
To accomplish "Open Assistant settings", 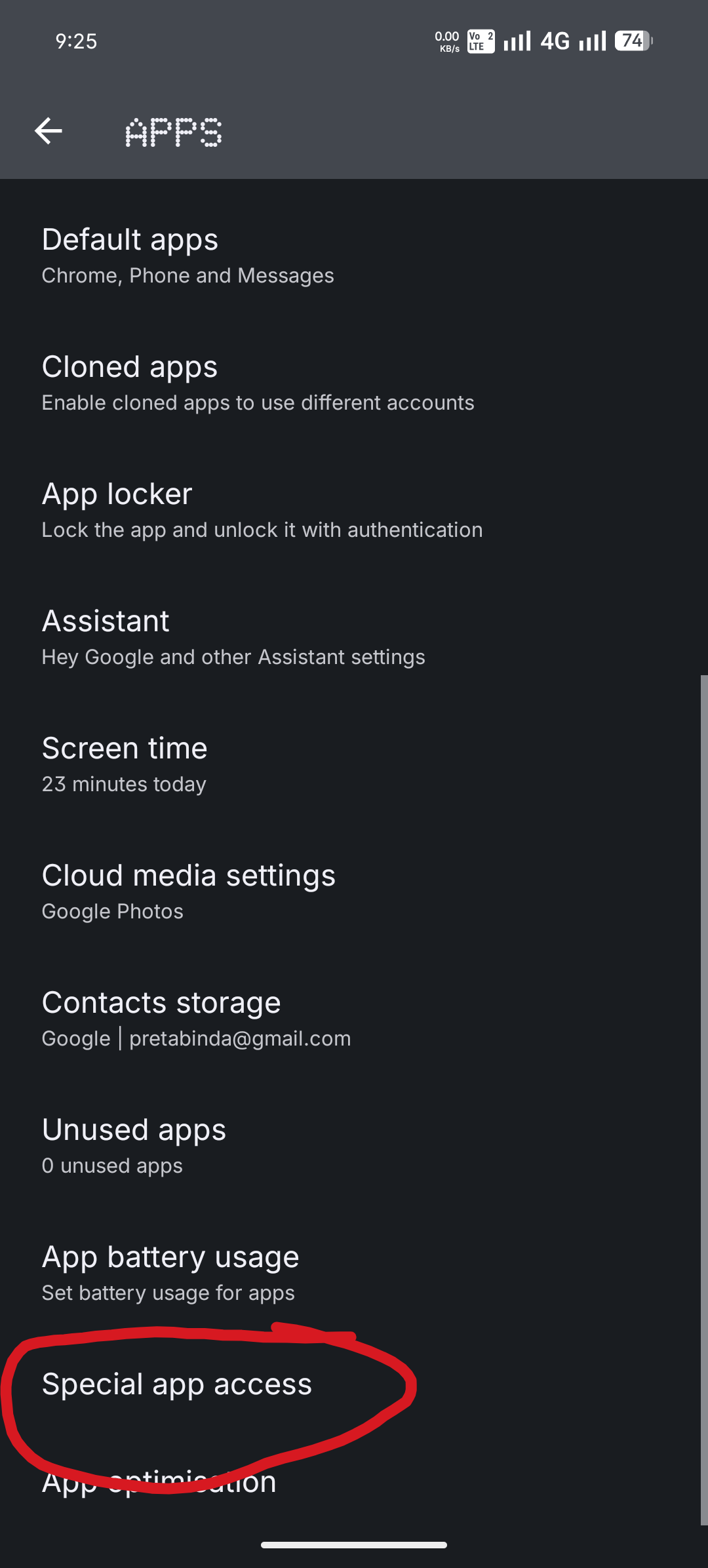I will (233, 637).
